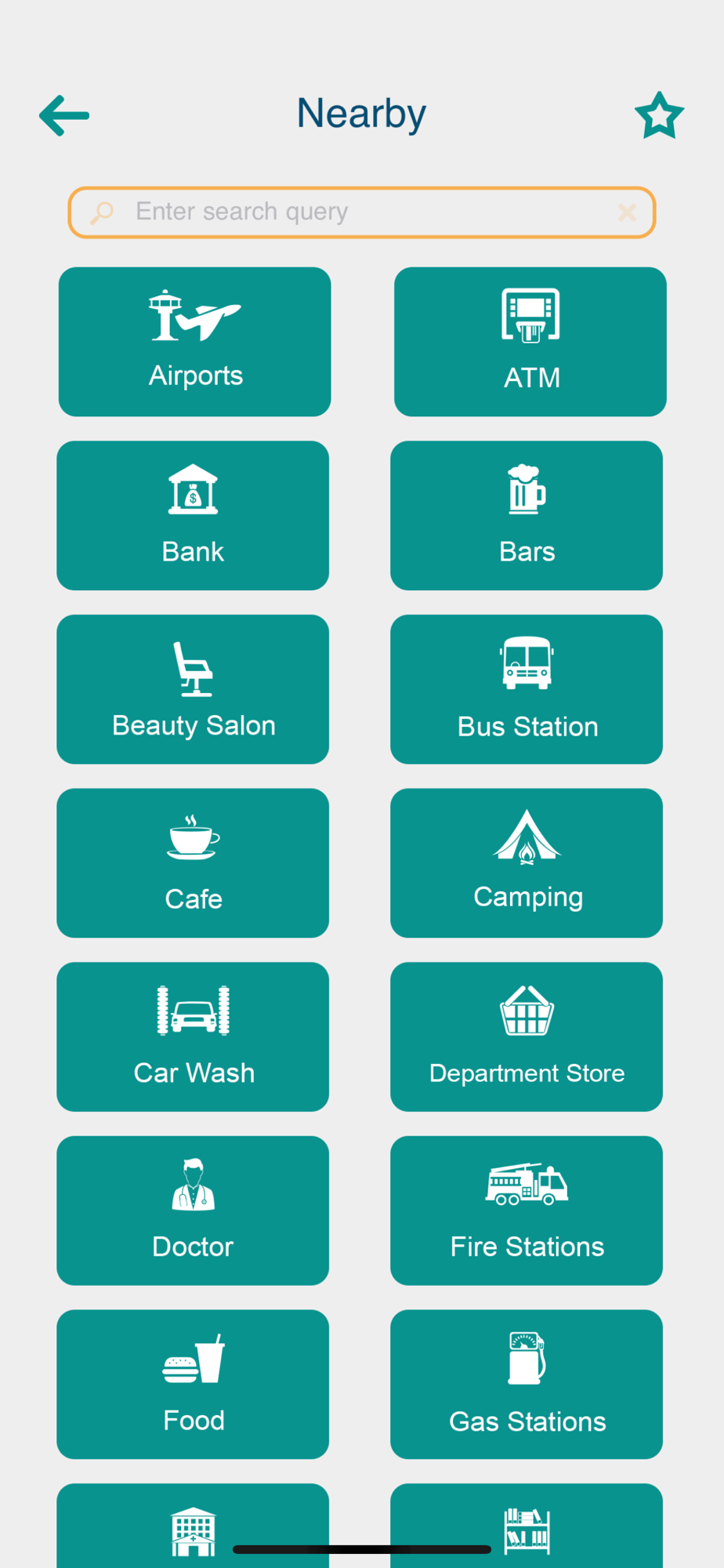This screenshot has height=1568, width=724.
Task: Go back using the arrow icon
Action: (64, 115)
